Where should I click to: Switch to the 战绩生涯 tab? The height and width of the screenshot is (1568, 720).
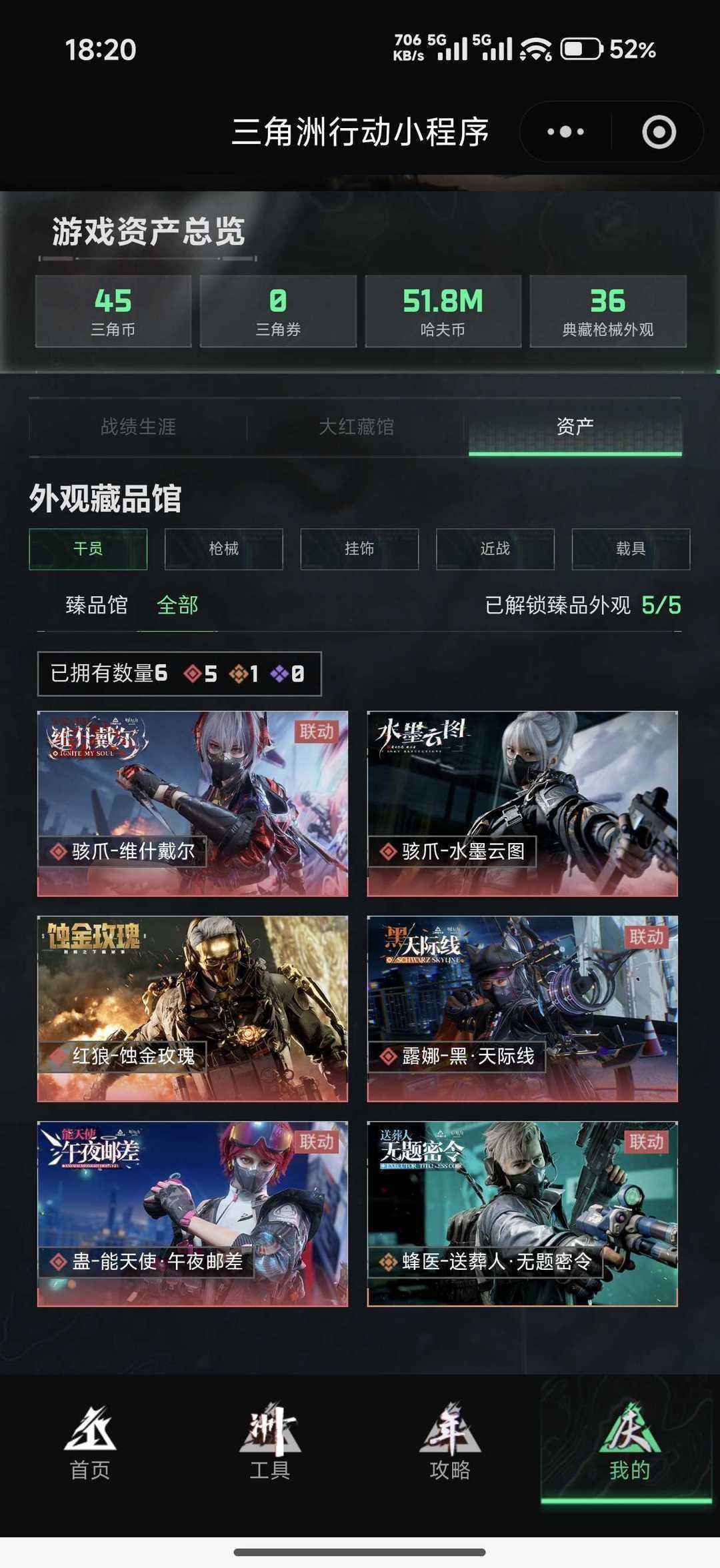[138, 427]
